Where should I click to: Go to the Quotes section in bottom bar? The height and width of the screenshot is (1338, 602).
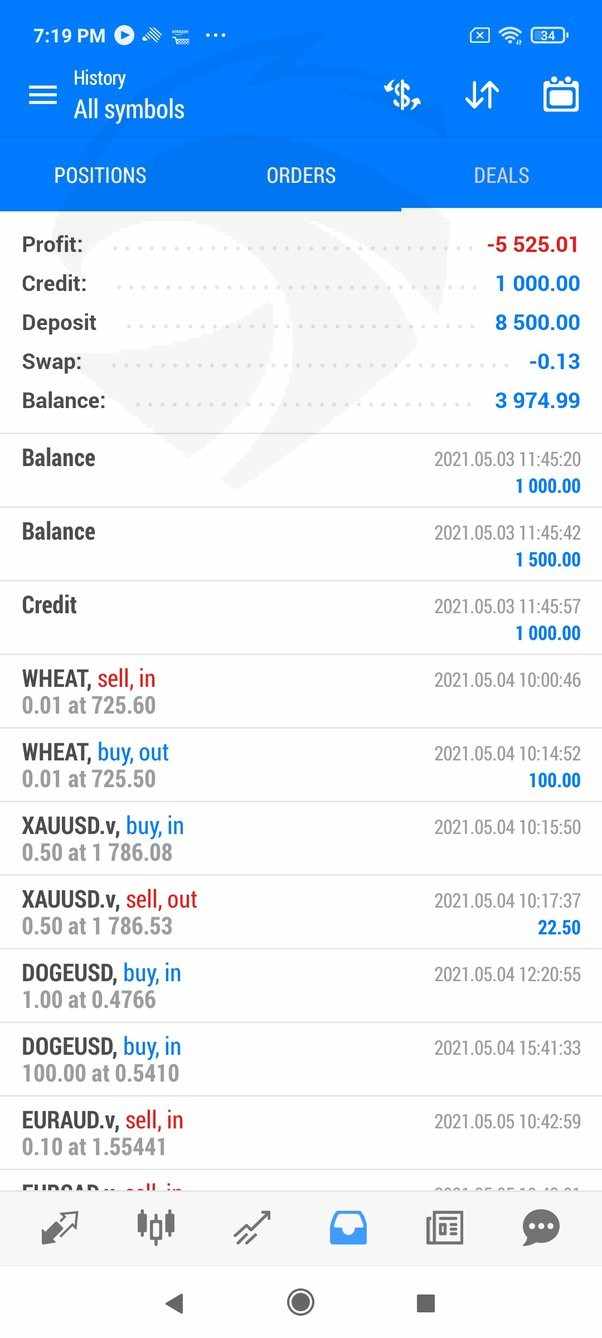[x=59, y=1227]
